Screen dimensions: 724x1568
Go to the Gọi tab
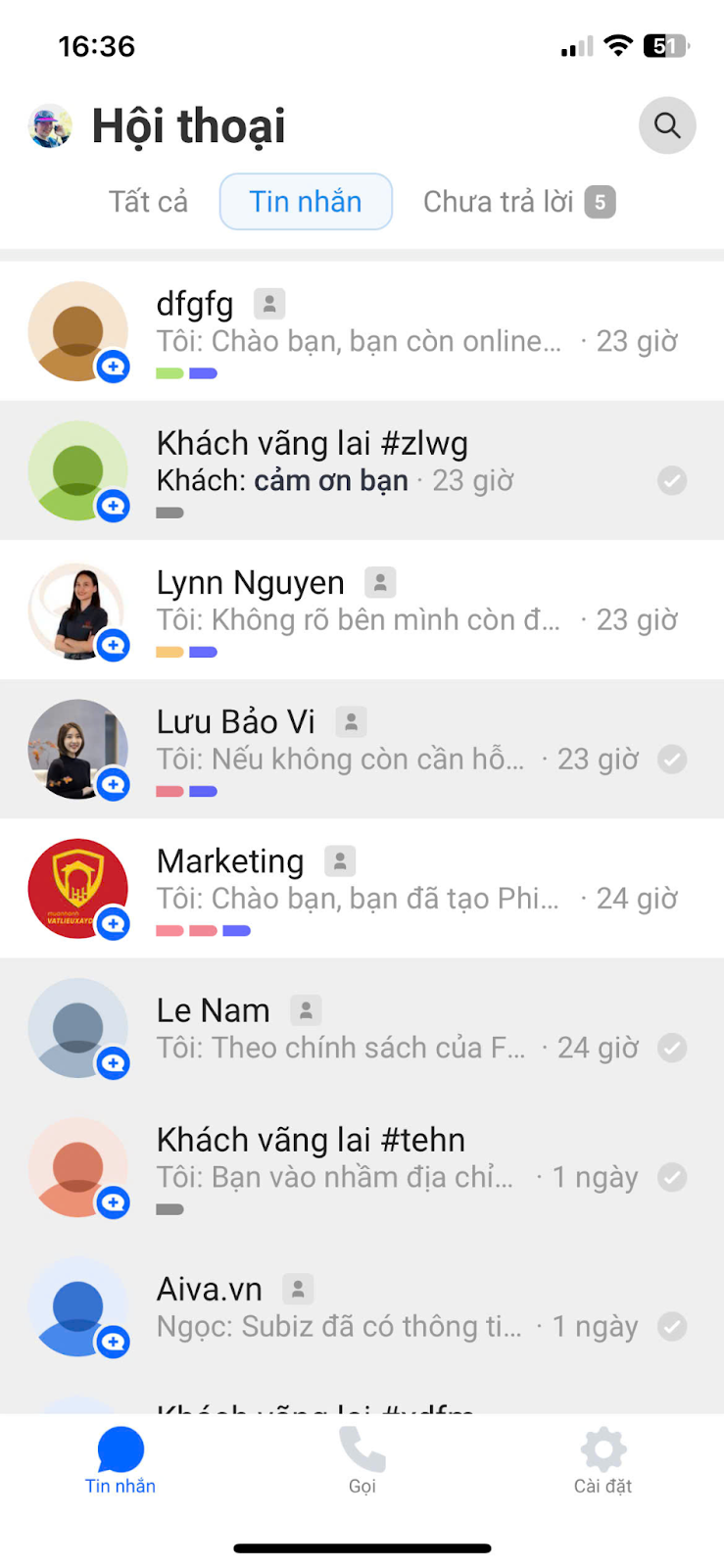(362, 1460)
